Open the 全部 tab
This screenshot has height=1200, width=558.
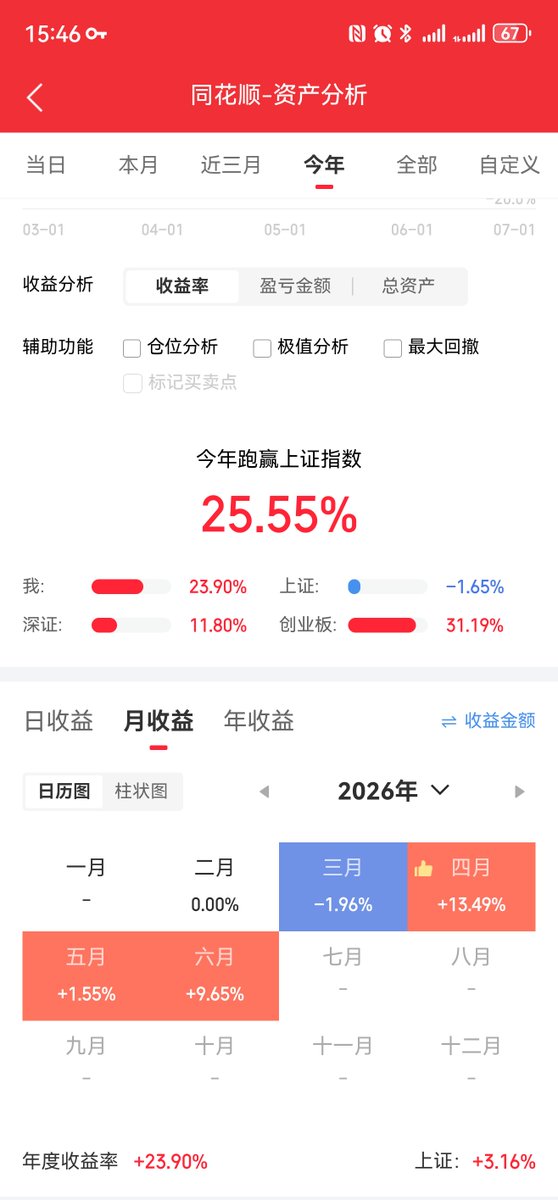coord(417,165)
